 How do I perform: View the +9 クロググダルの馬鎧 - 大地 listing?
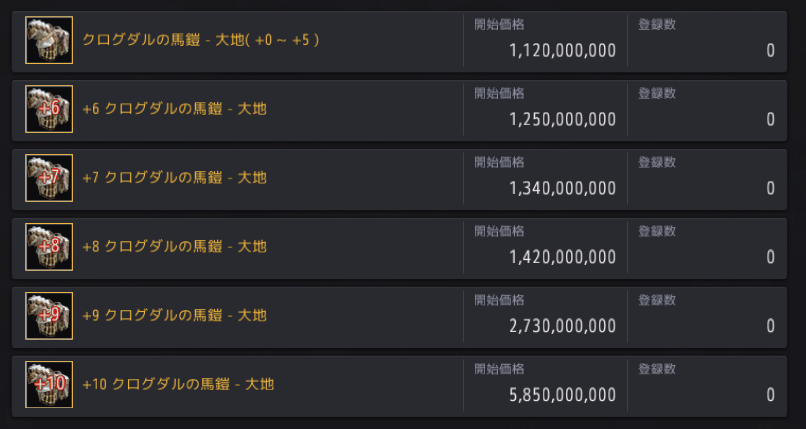point(175,316)
